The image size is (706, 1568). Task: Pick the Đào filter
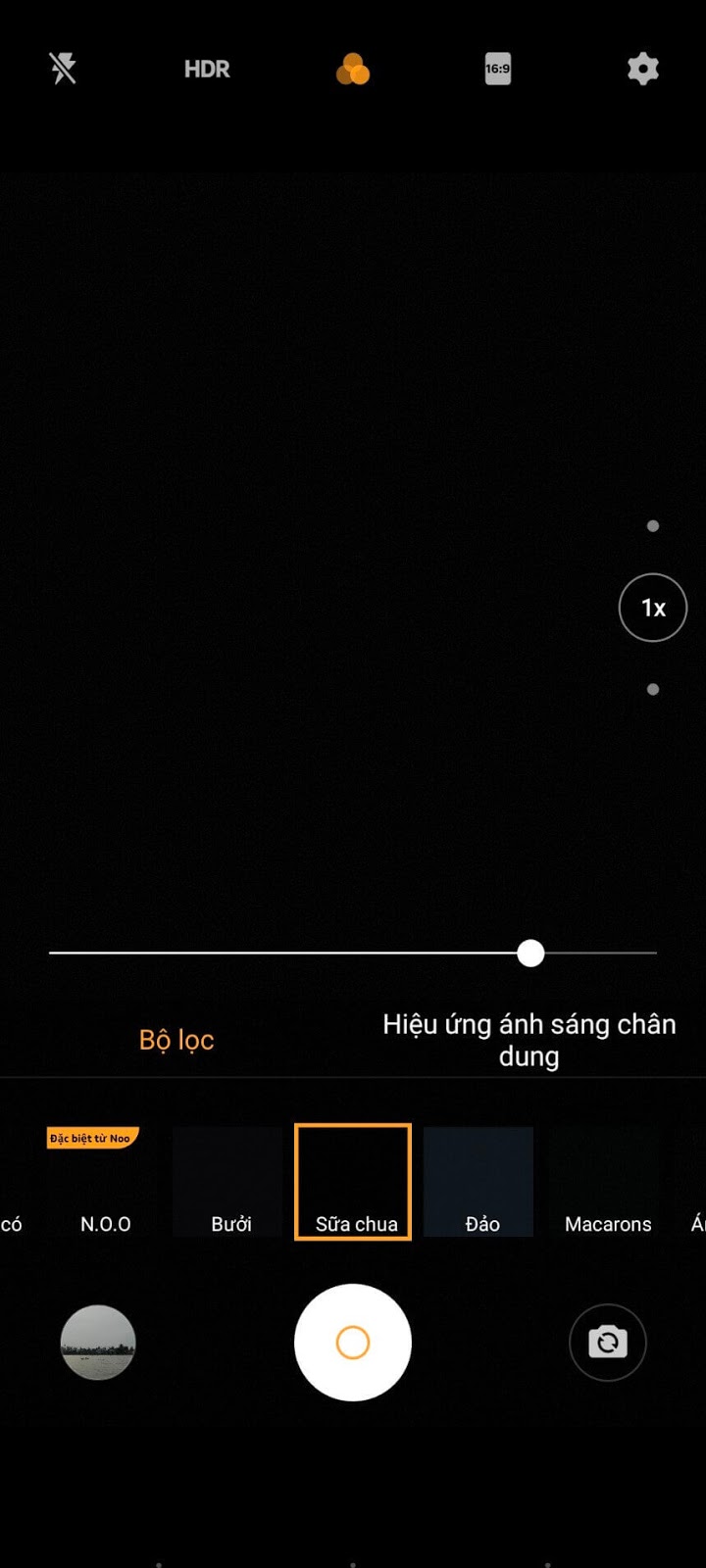(x=479, y=1182)
